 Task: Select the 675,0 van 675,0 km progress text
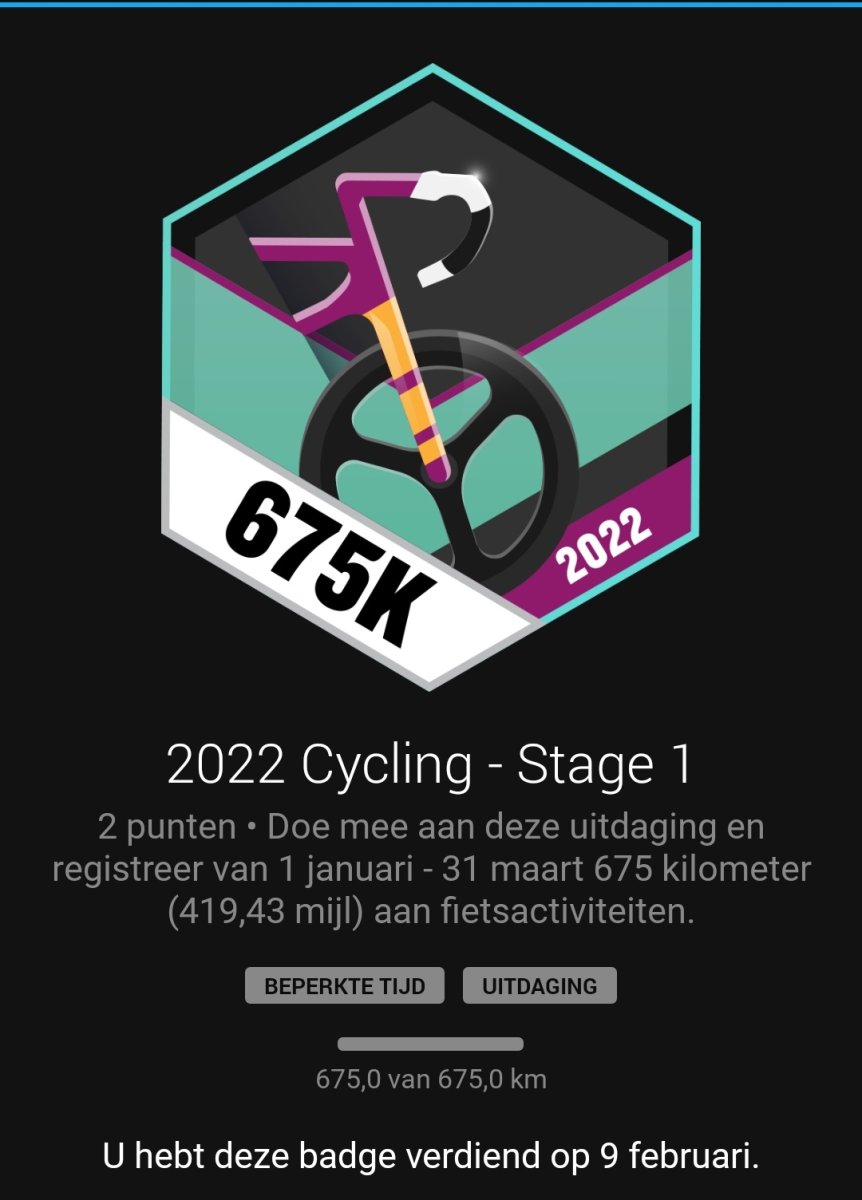pyautogui.click(x=430, y=1080)
